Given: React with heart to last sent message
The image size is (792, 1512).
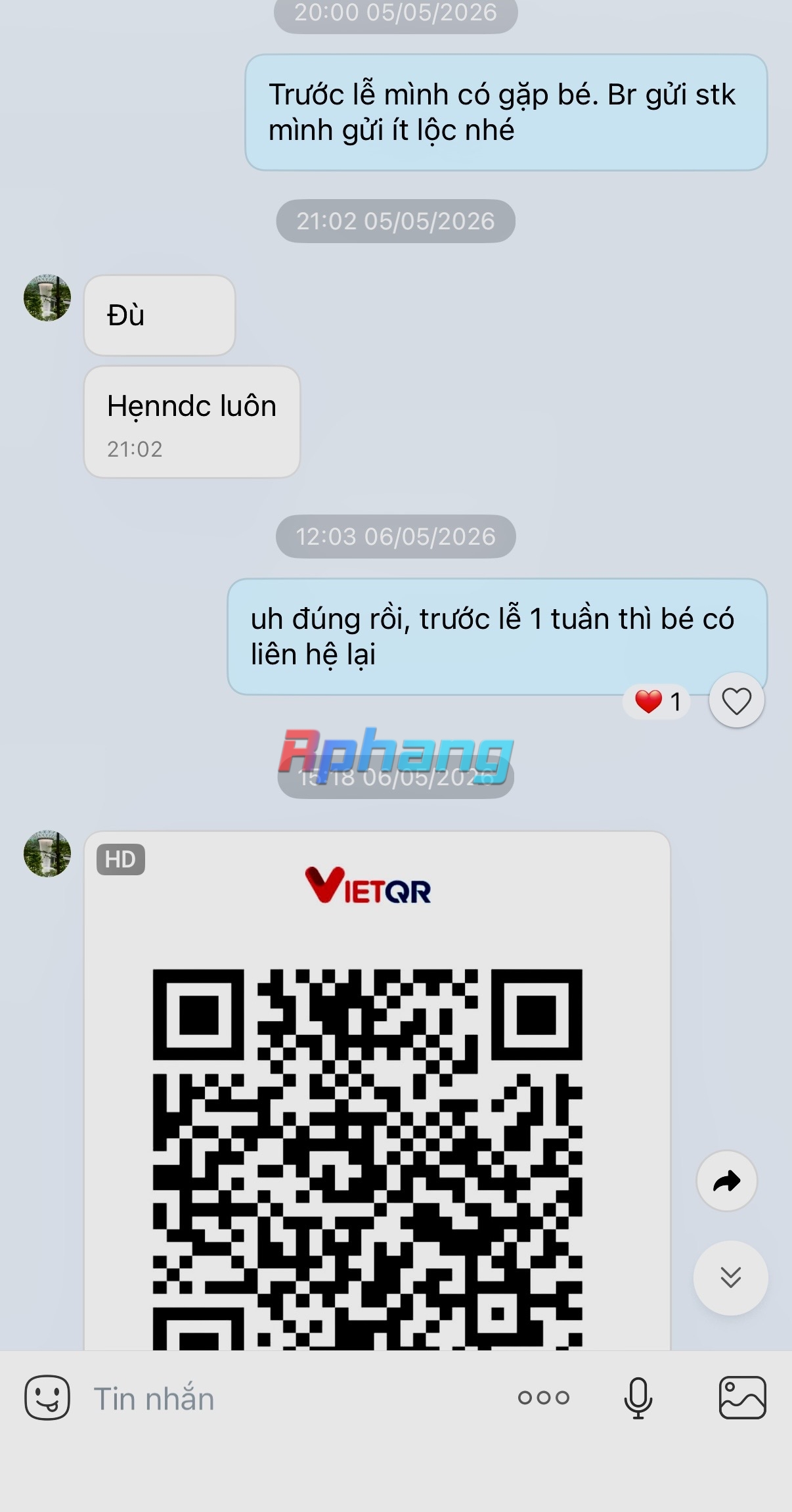Looking at the screenshot, I should tap(736, 700).
